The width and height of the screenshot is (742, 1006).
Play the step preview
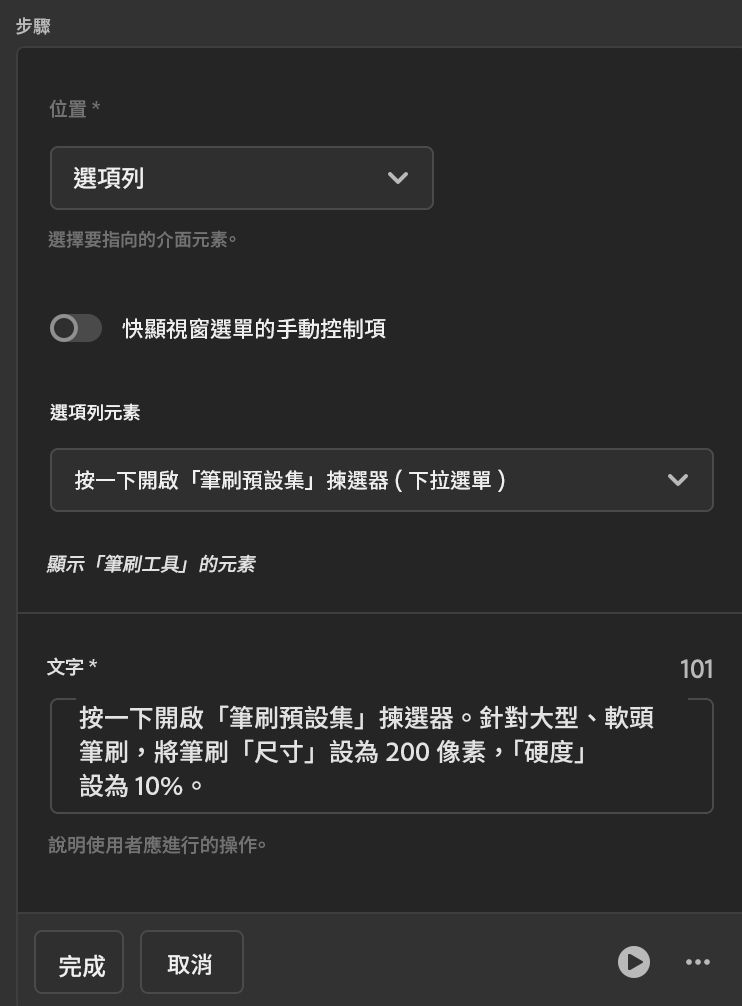pos(633,962)
